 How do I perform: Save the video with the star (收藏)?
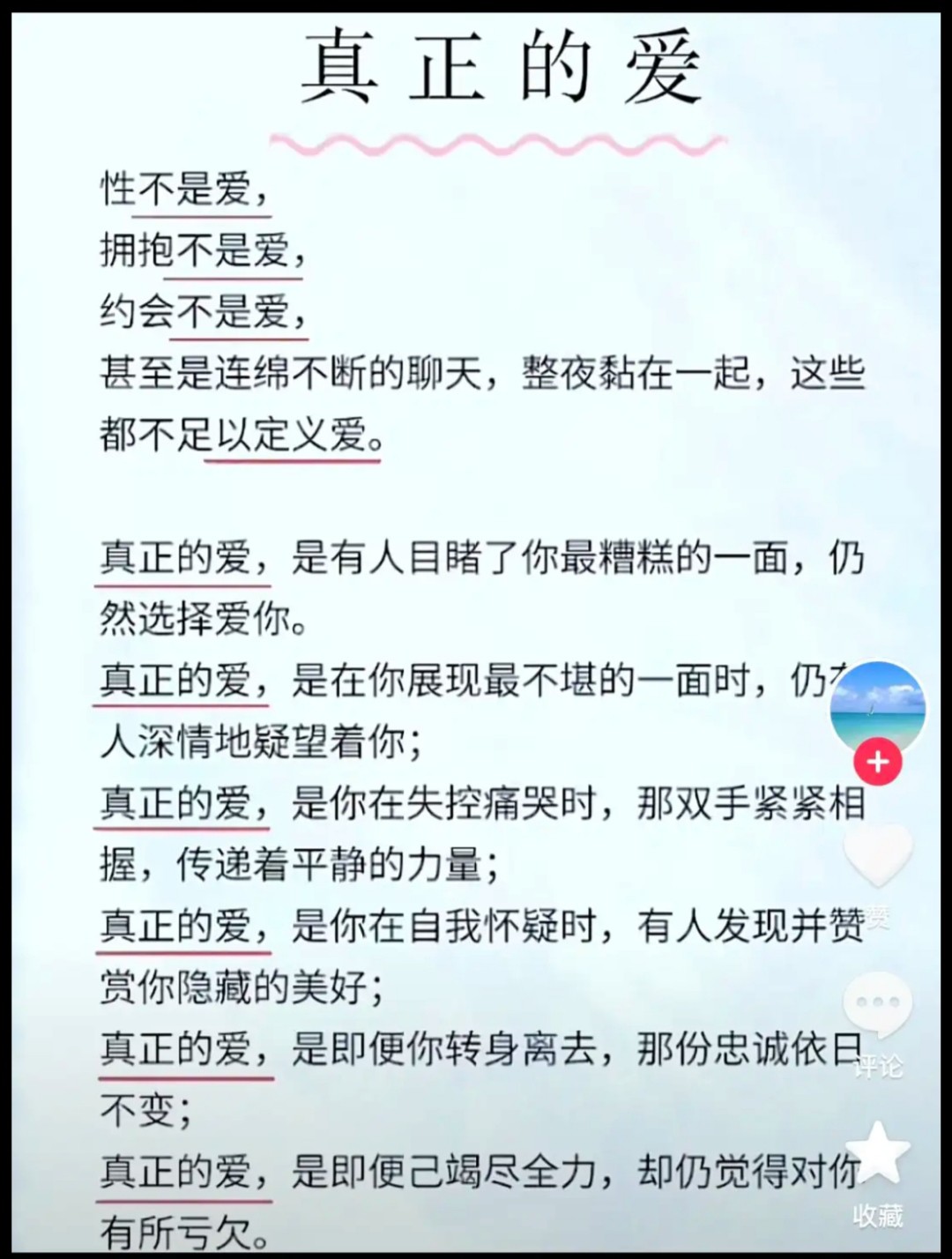click(878, 1155)
